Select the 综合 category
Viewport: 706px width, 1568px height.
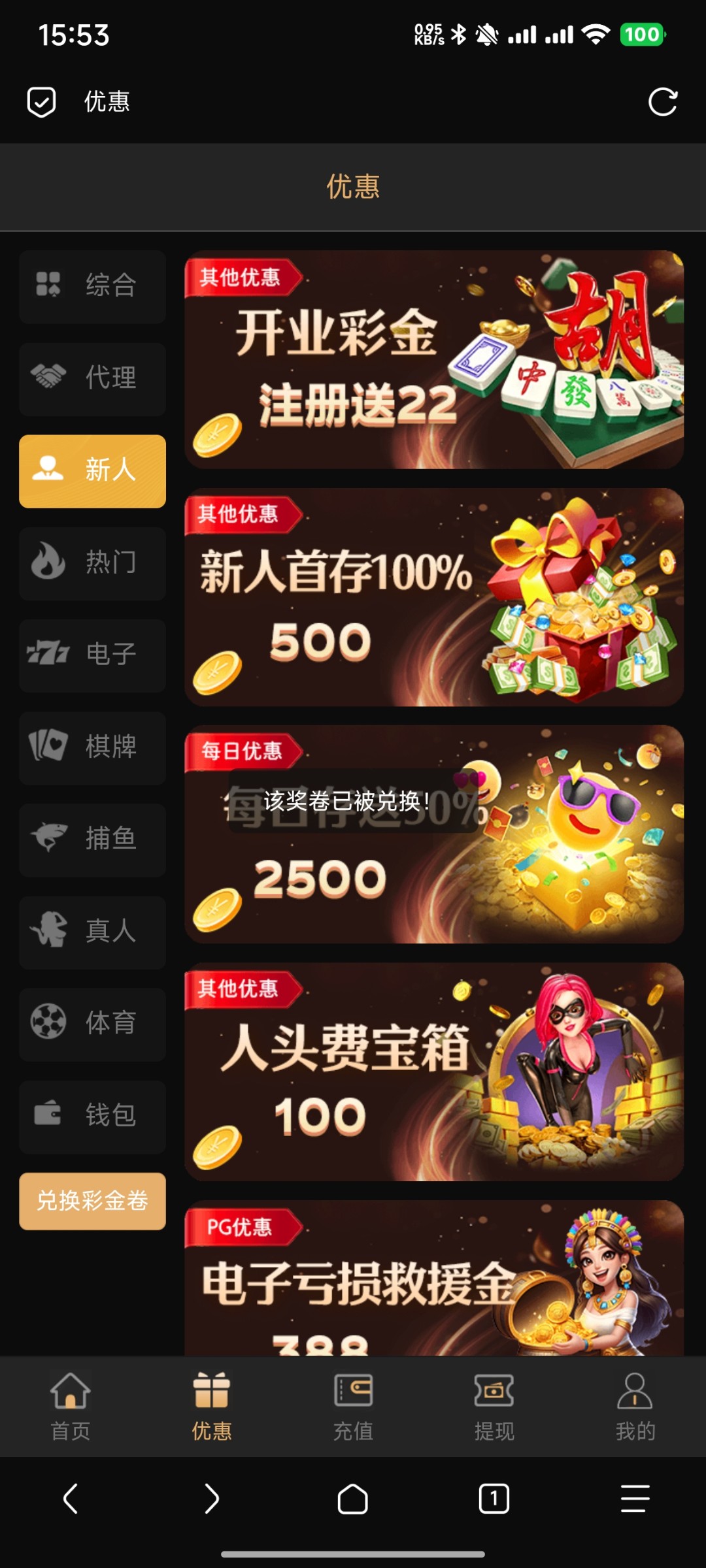click(x=92, y=286)
